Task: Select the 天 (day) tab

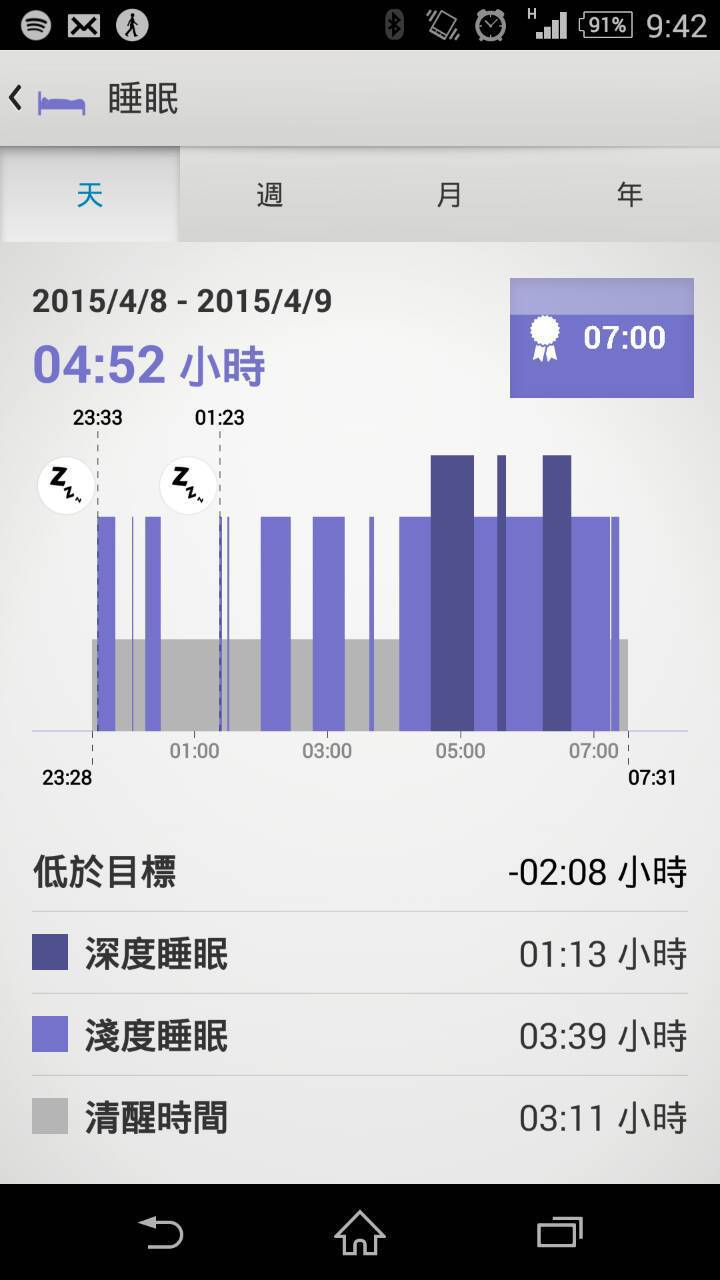Action: [x=90, y=194]
